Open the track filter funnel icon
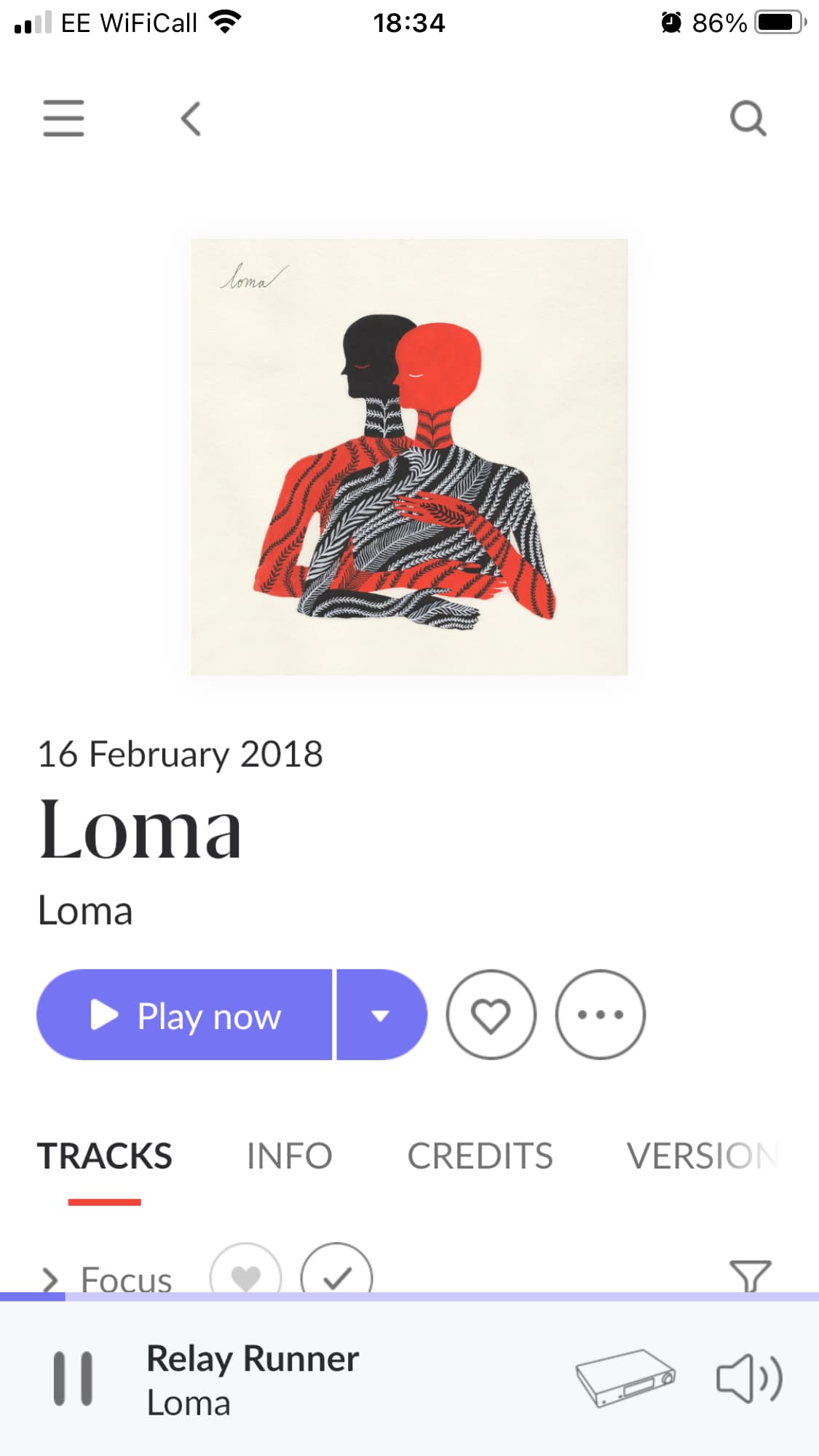This screenshot has height=1456, width=819. [x=751, y=1276]
